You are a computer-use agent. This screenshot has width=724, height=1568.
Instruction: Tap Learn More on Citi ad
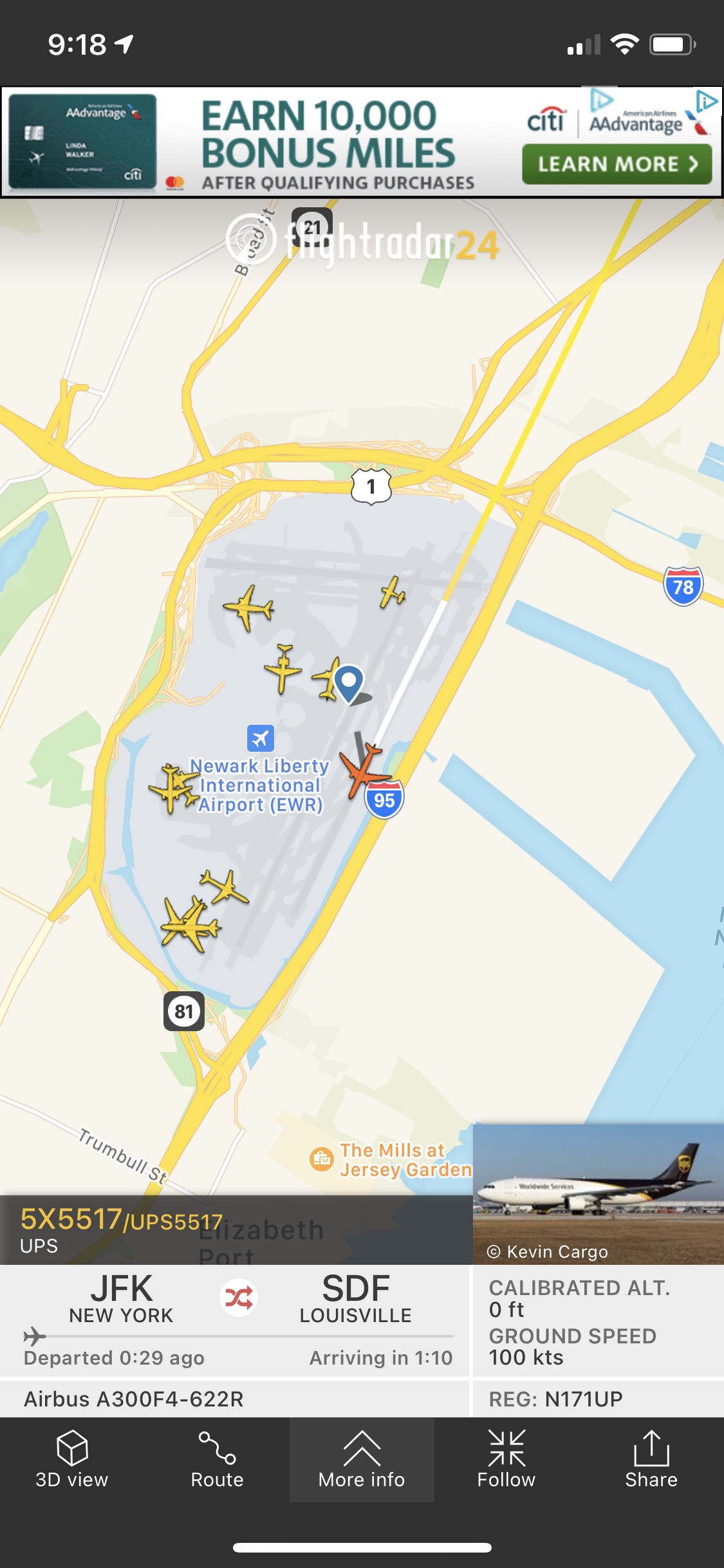[x=617, y=164]
